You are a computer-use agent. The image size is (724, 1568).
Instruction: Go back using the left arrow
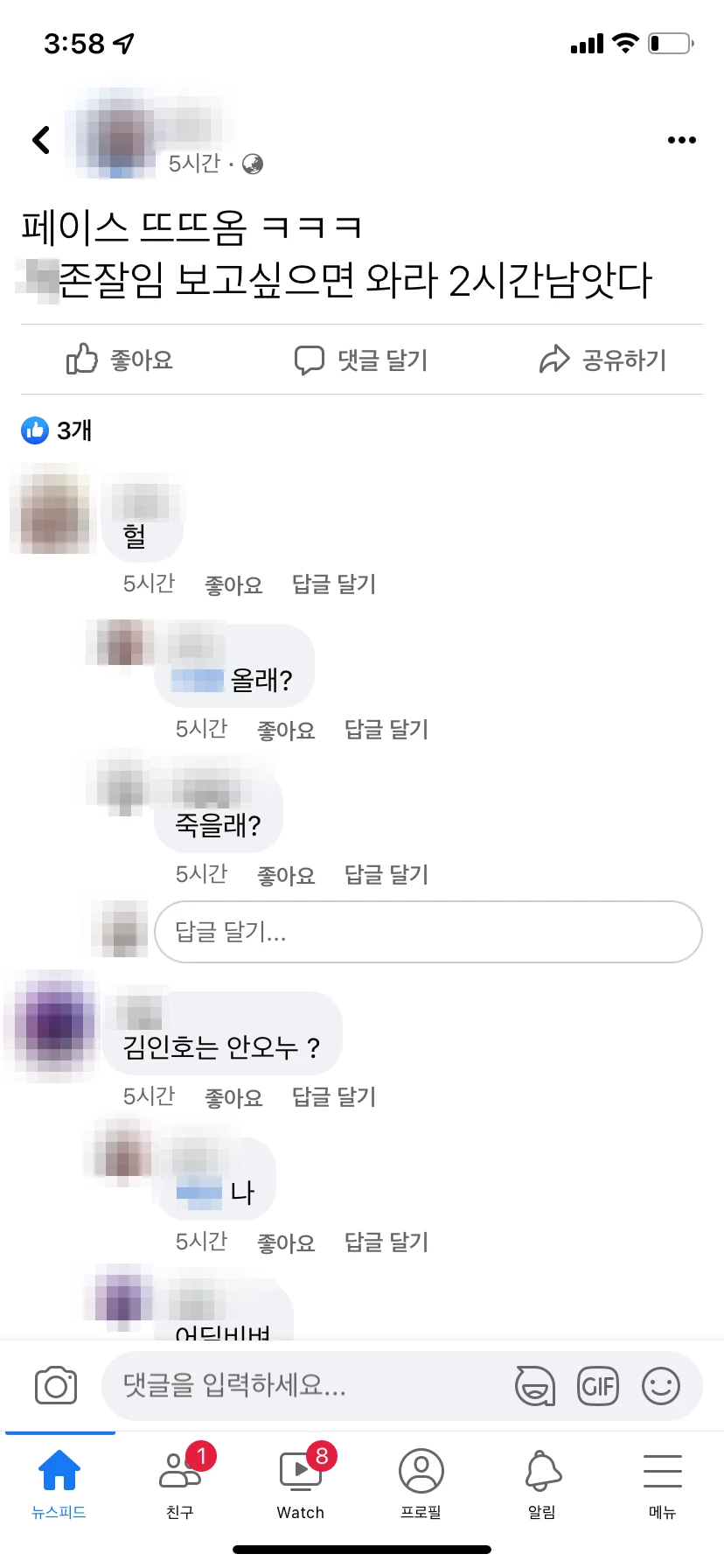point(40,139)
